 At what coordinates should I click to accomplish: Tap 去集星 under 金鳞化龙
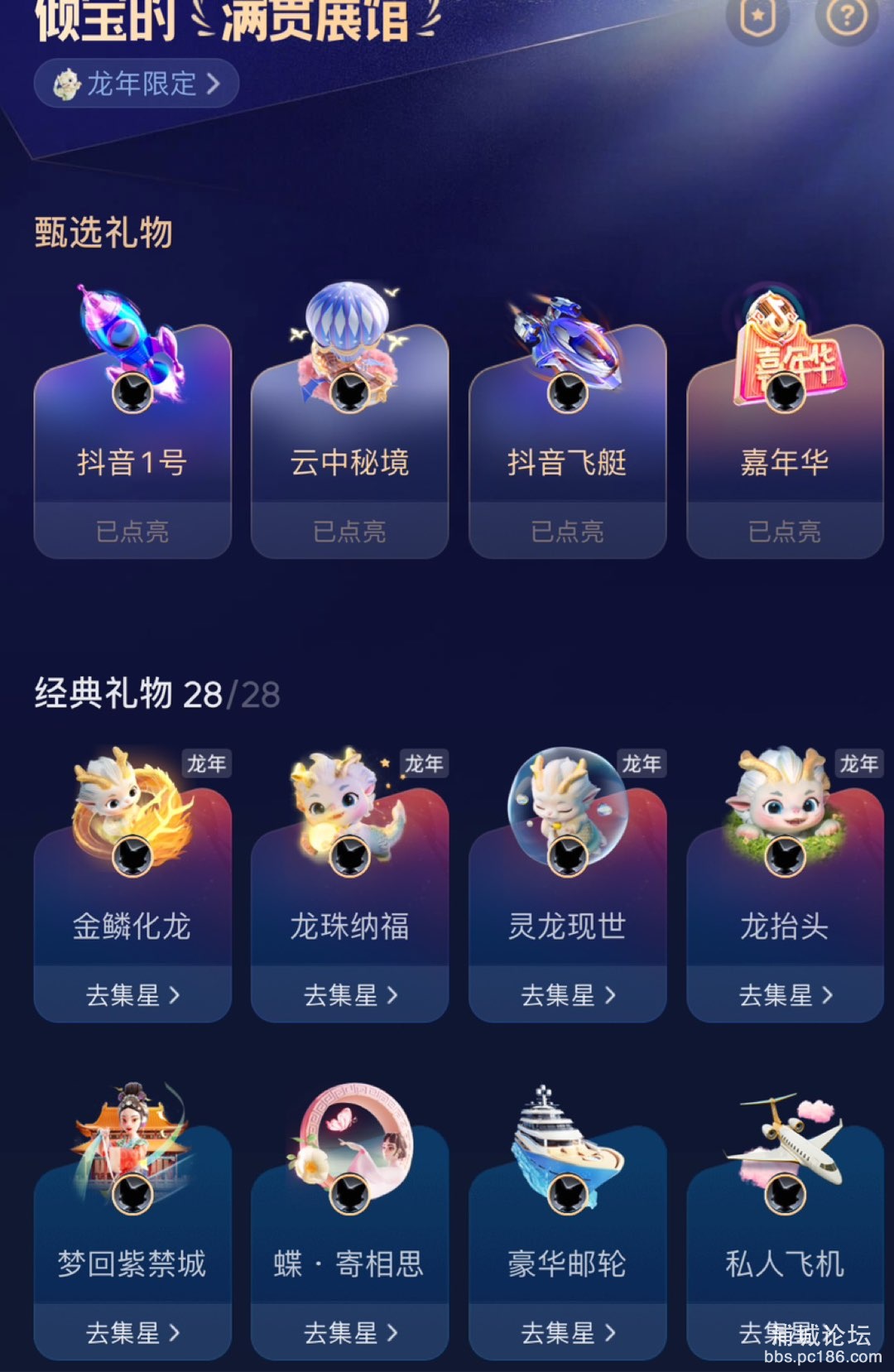[x=132, y=994]
